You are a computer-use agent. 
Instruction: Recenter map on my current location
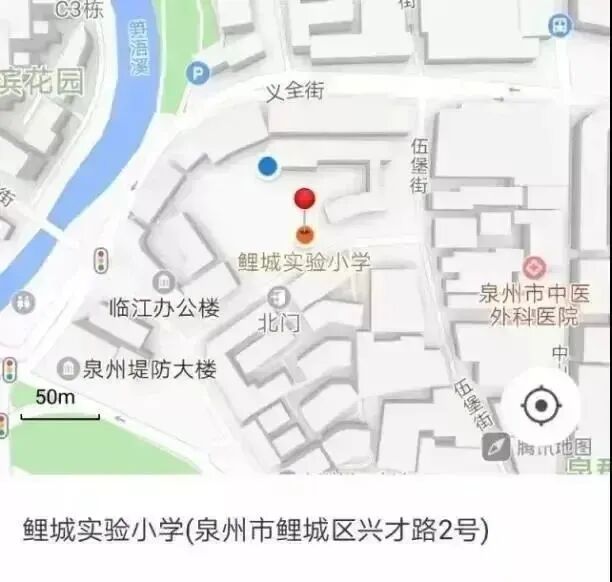pos(541,406)
